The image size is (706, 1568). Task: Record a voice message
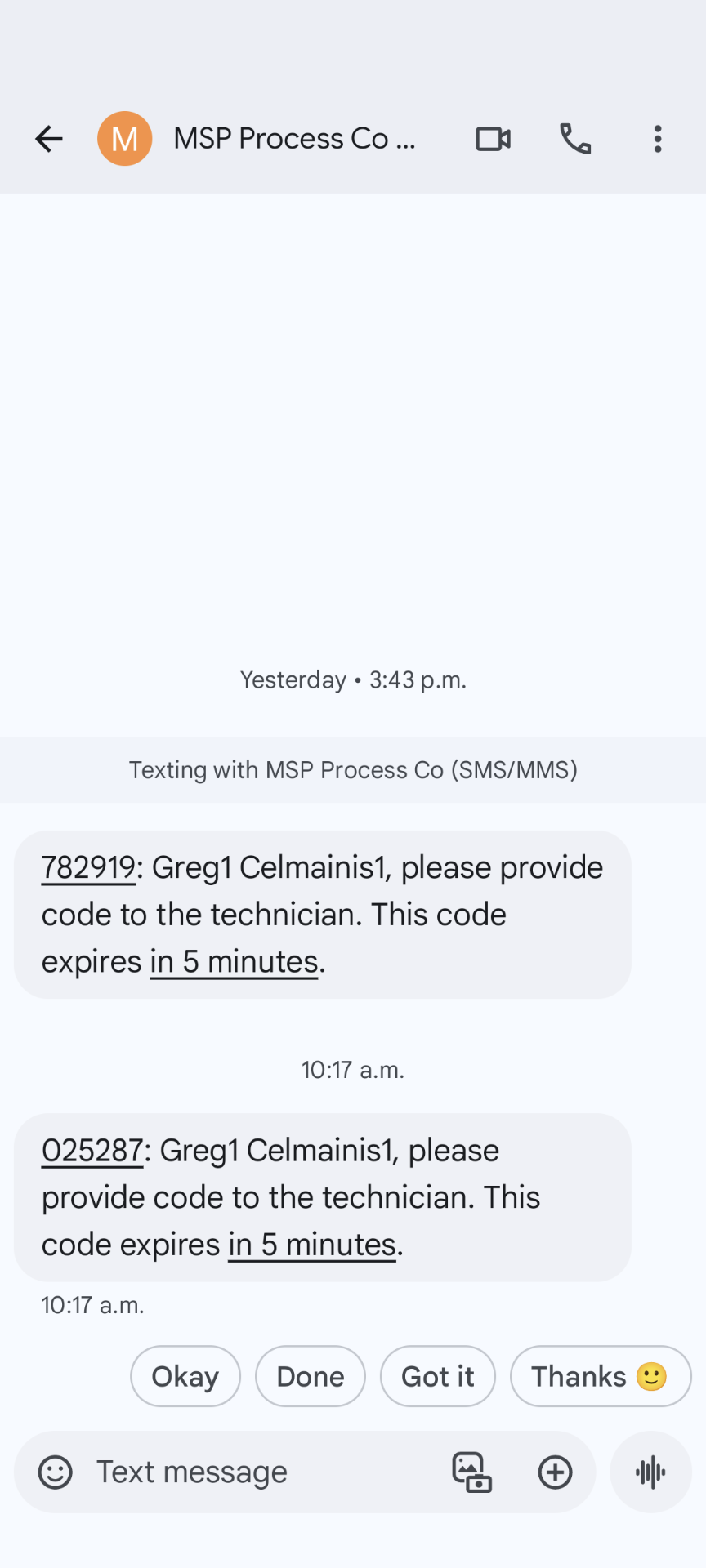click(650, 1472)
